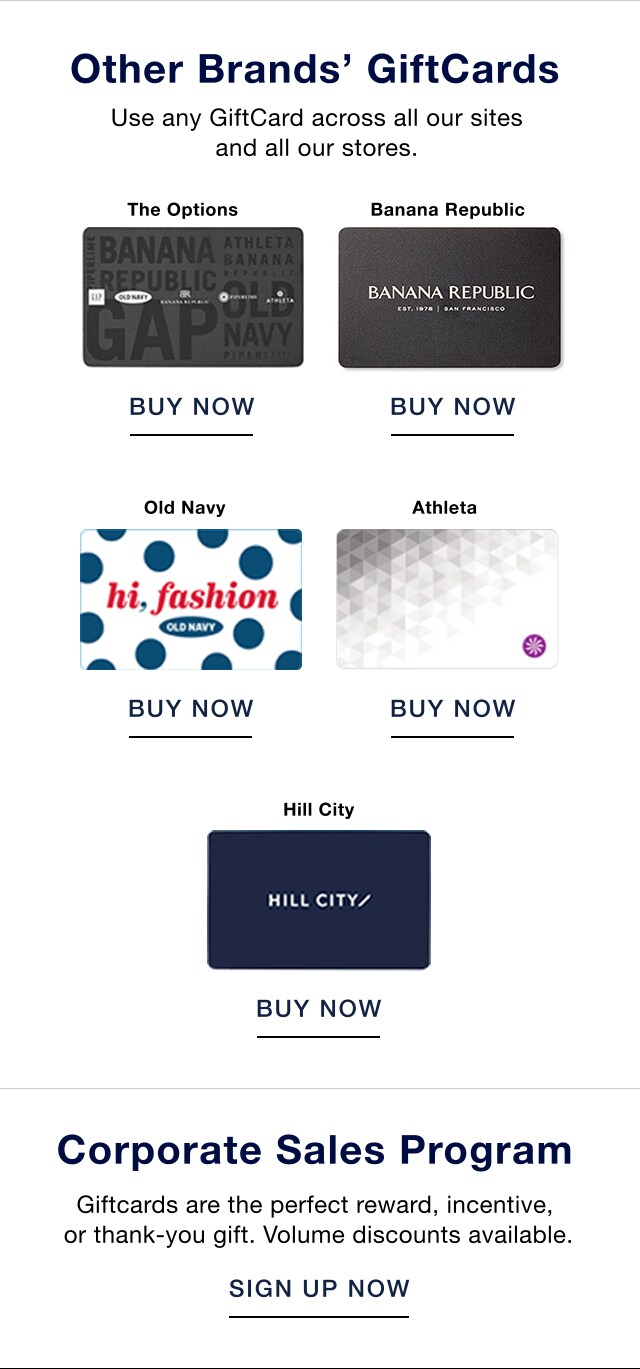Viewport: 640px width, 1369px height.
Task: Tap Buy Now under The Options card
Action: point(192,407)
